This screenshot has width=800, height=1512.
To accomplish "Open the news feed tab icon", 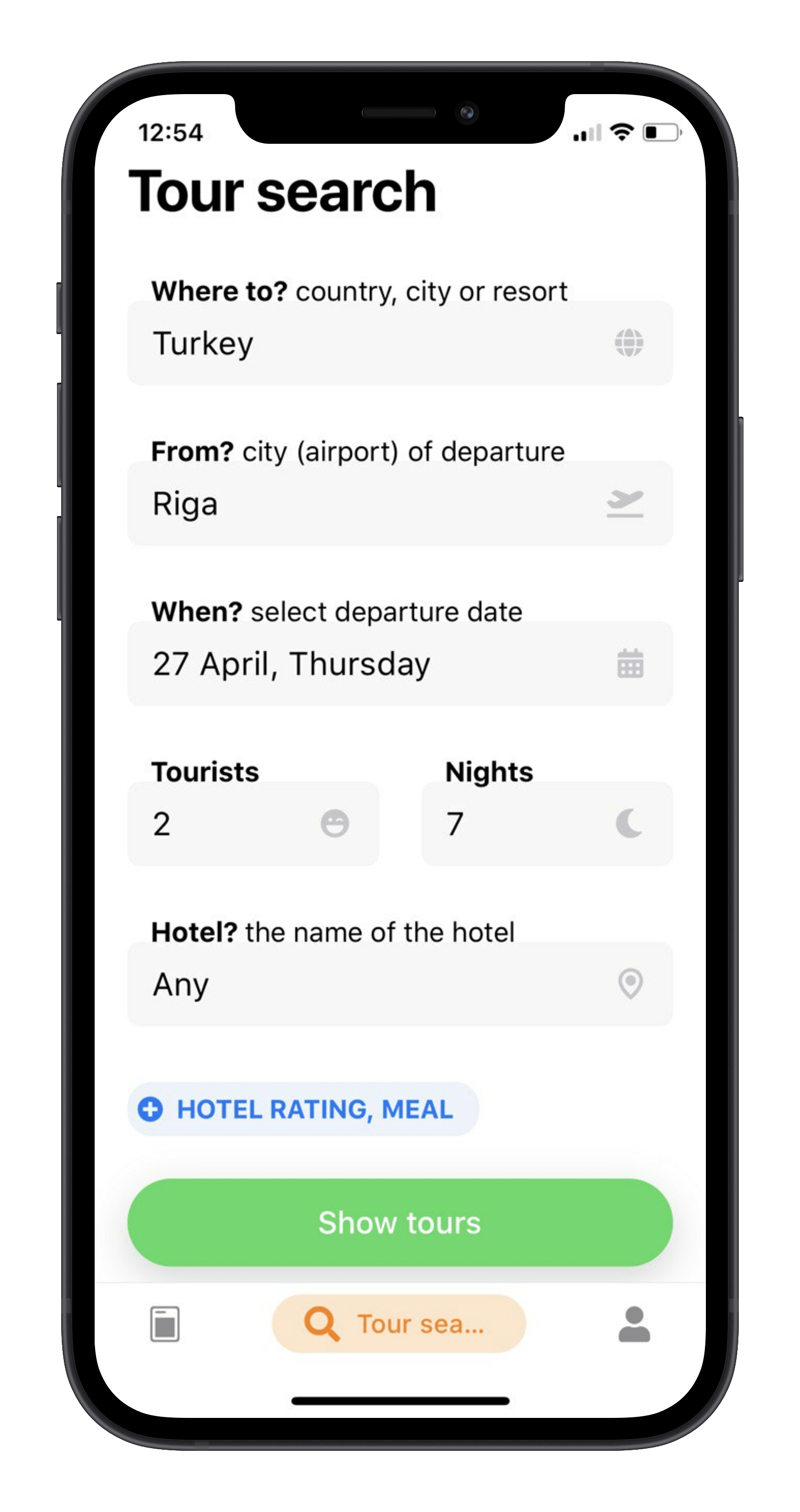I will pos(165,1324).
